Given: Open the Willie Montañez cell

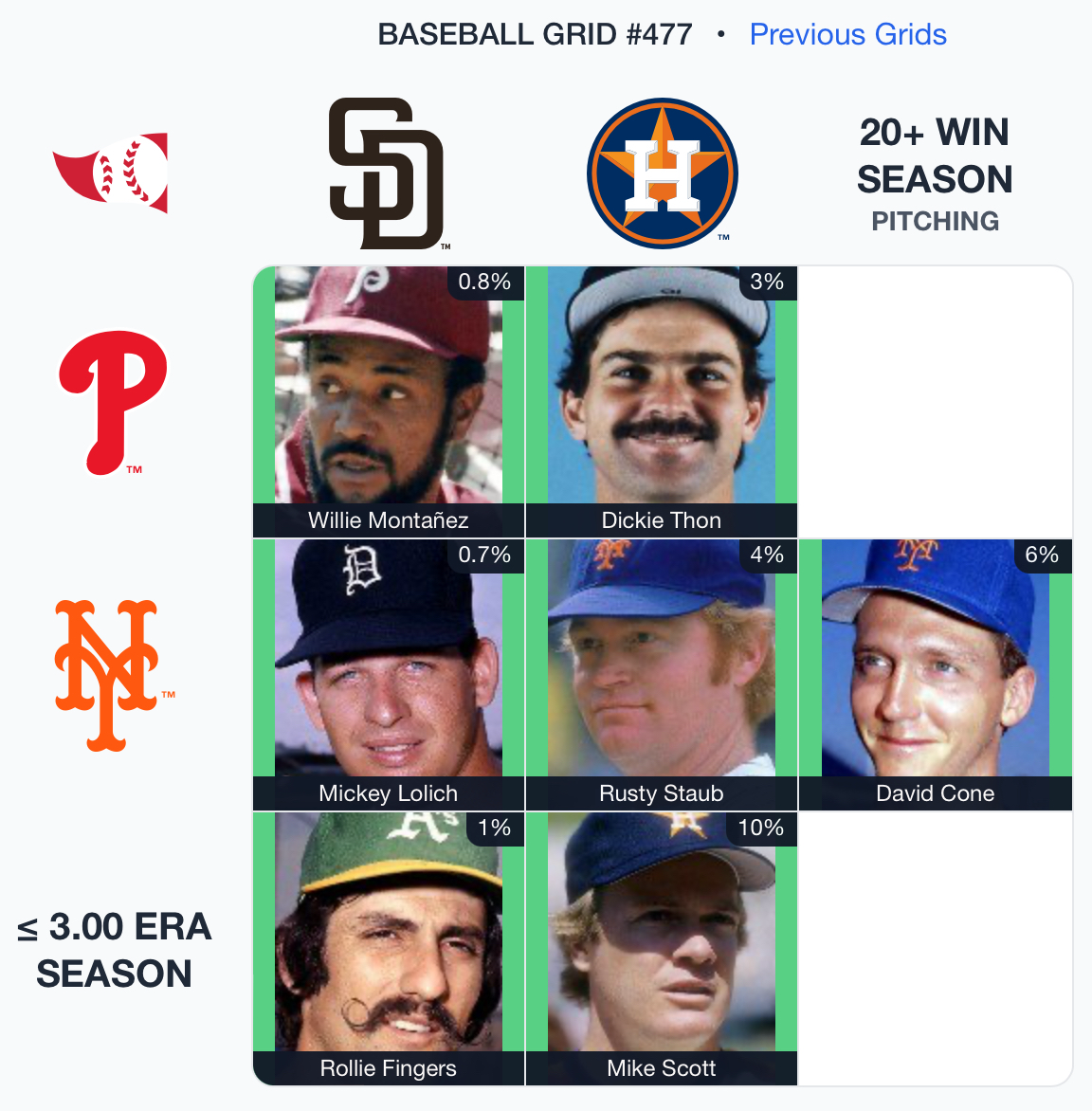Looking at the screenshot, I should 389,402.
